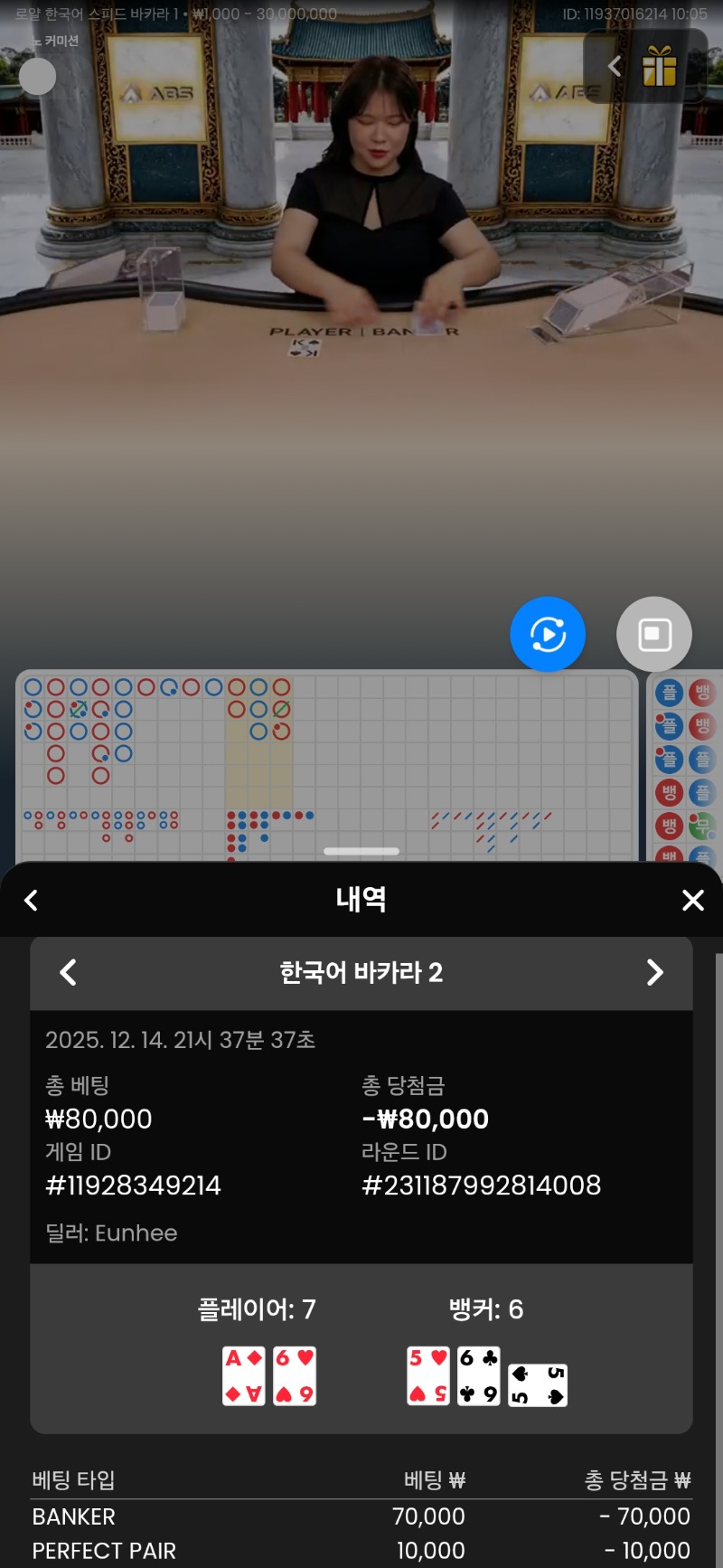Show previous game history record
This screenshot has width=723, height=1568.
(x=68, y=972)
